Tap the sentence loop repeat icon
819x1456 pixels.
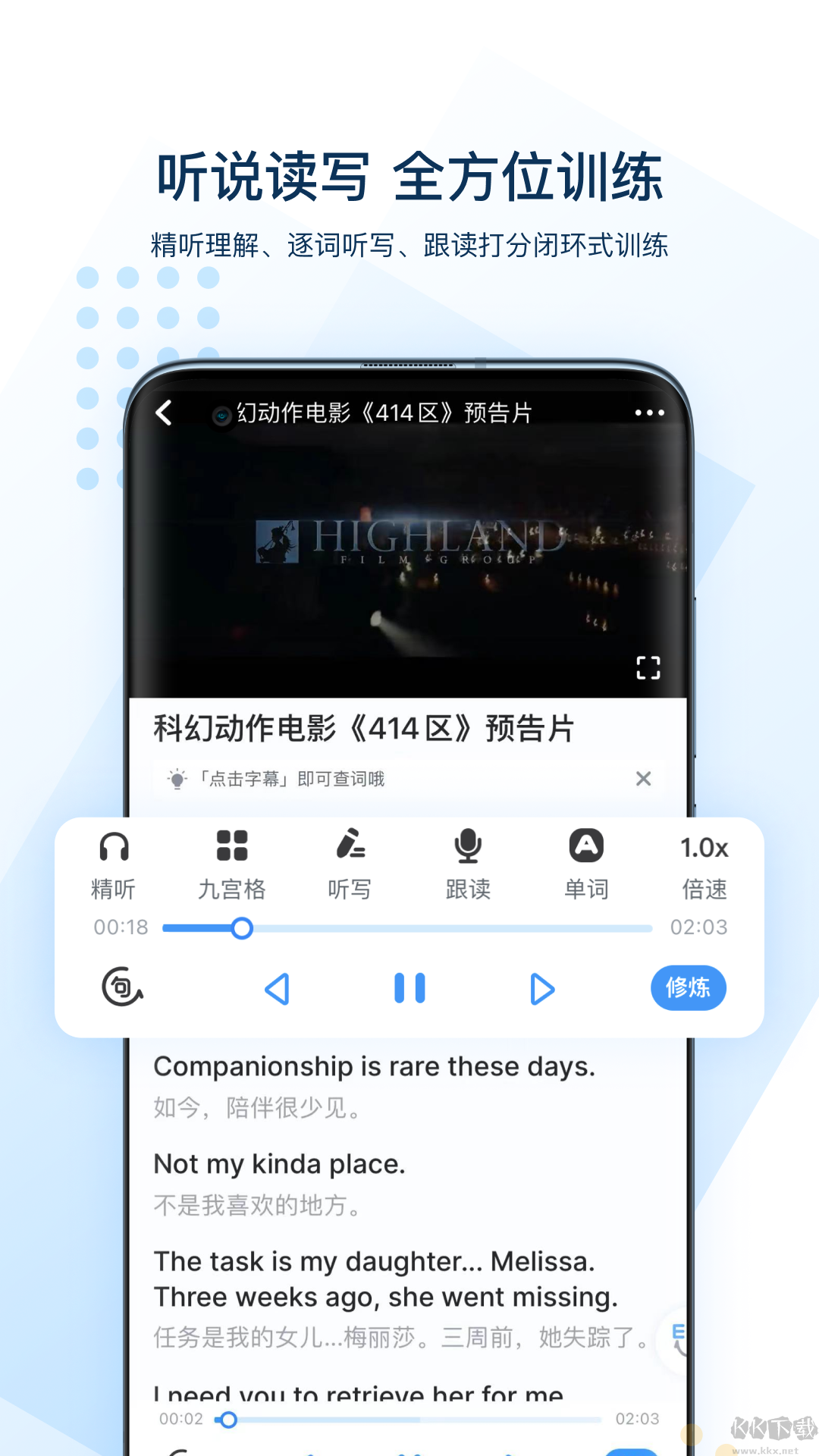tap(120, 988)
